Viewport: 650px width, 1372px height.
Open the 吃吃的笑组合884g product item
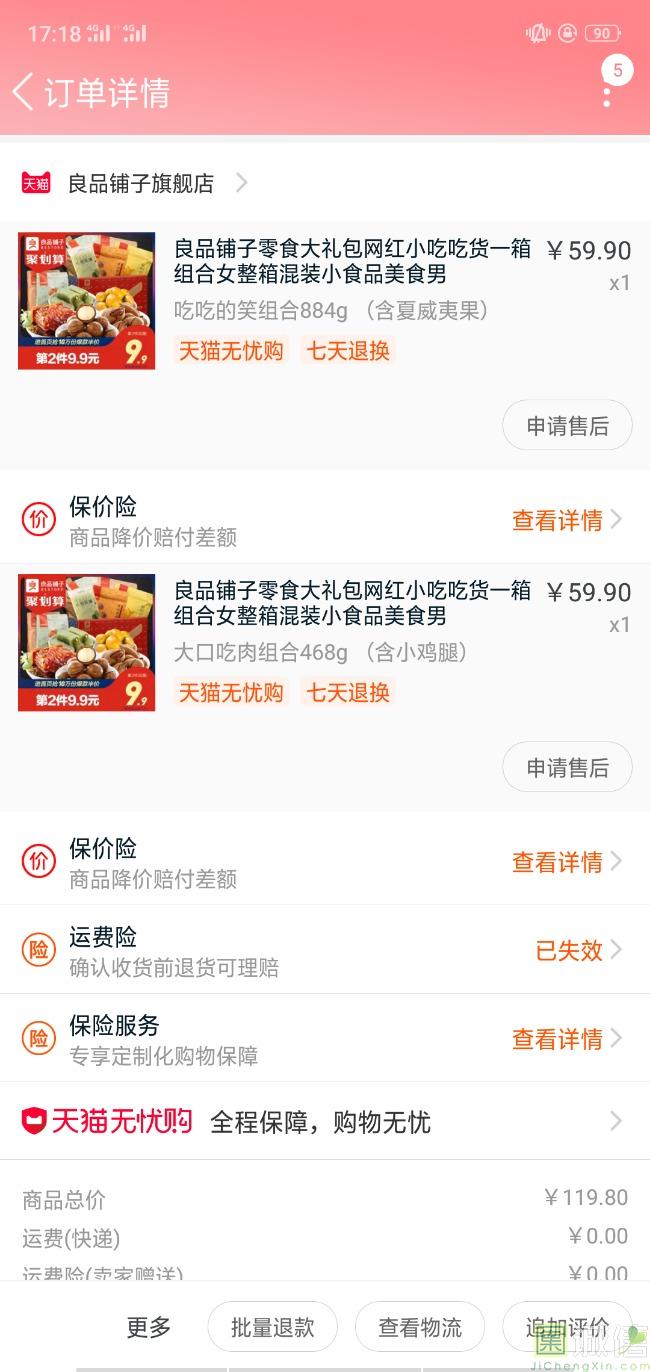coord(325,301)
